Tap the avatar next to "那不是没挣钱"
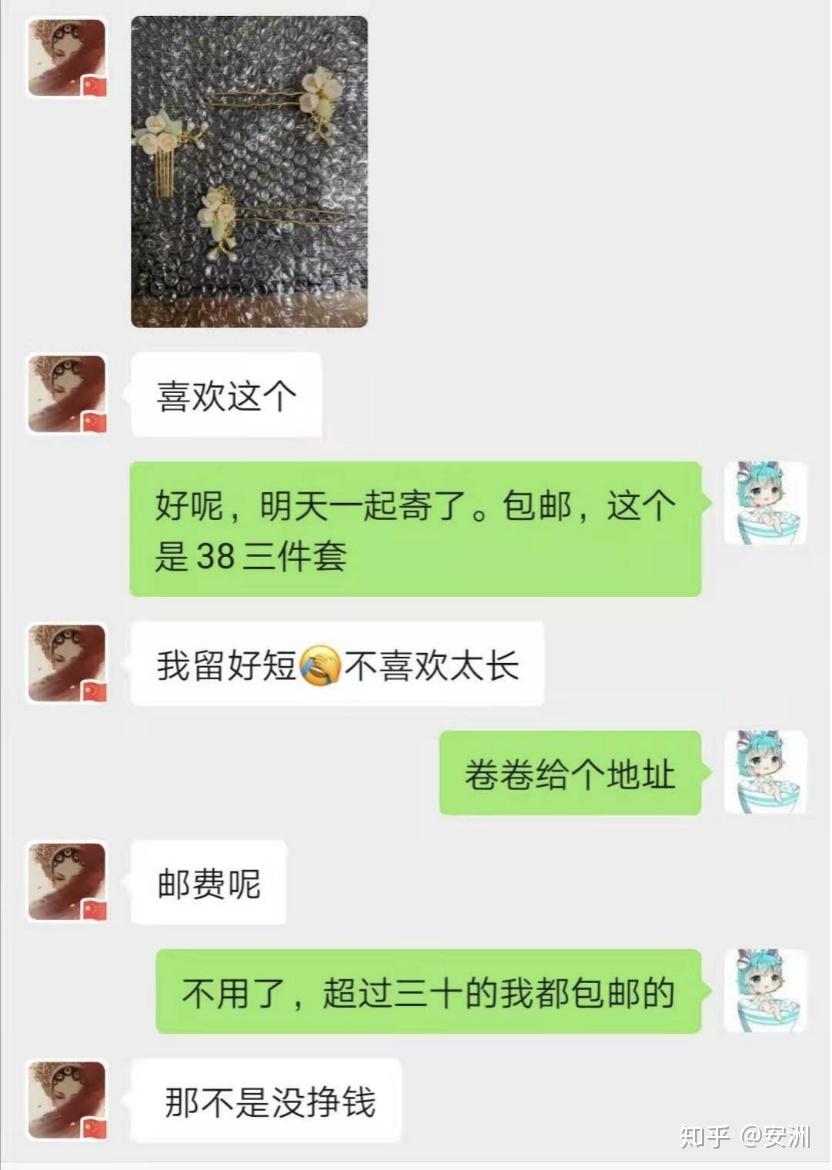 pyautogui.click(x=67, y=1100)
